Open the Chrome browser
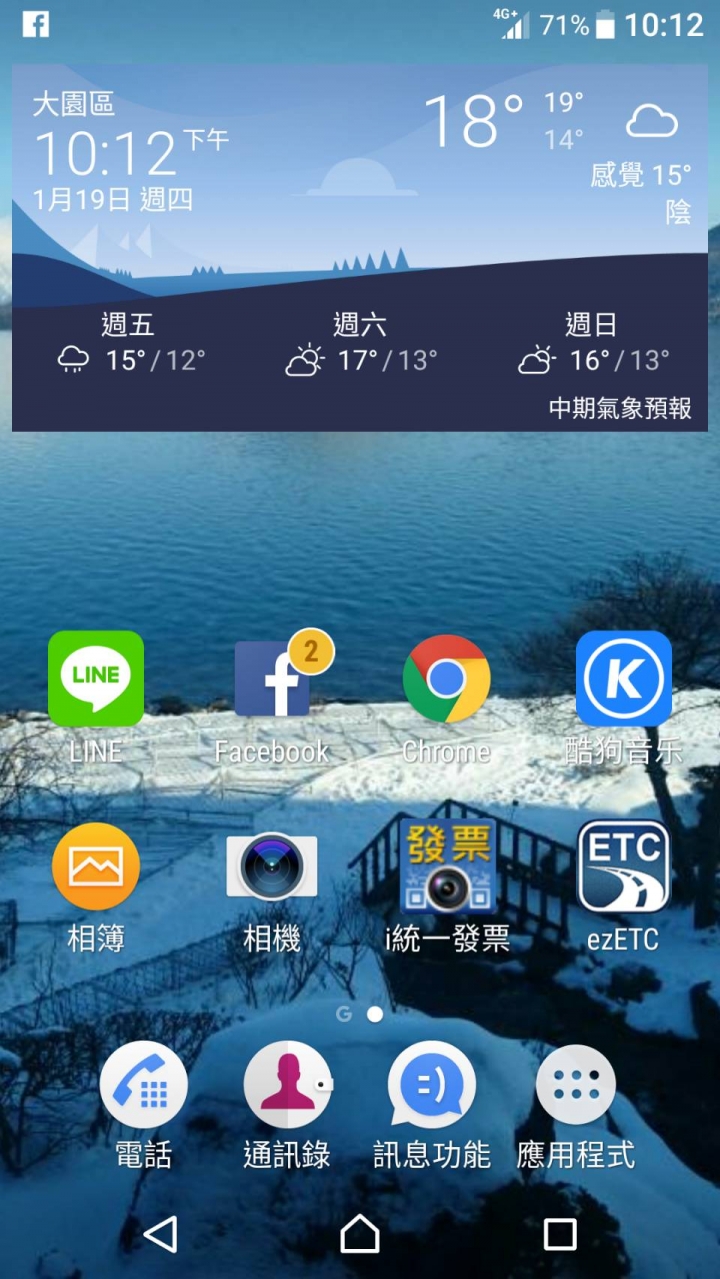This screenshot has width=720, height=1279. click(446, 680)
